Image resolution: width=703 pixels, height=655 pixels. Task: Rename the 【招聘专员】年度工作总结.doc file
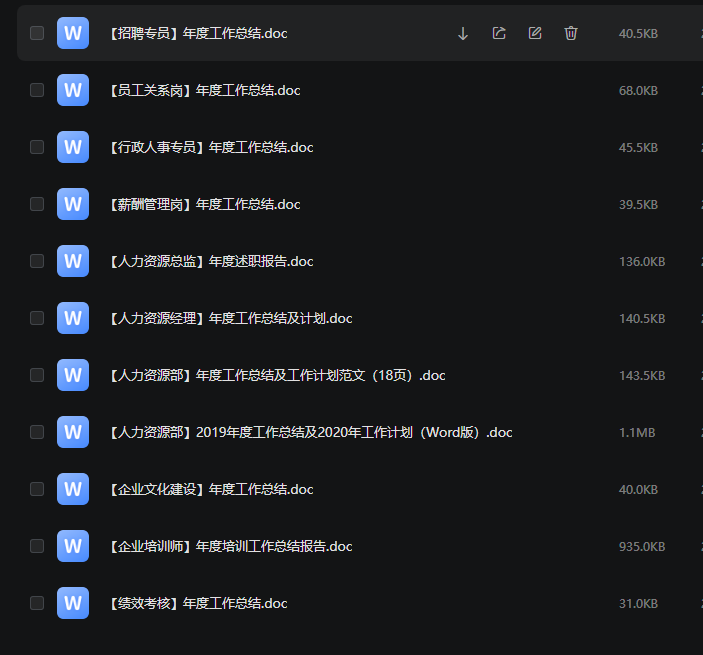coord(535,33)
